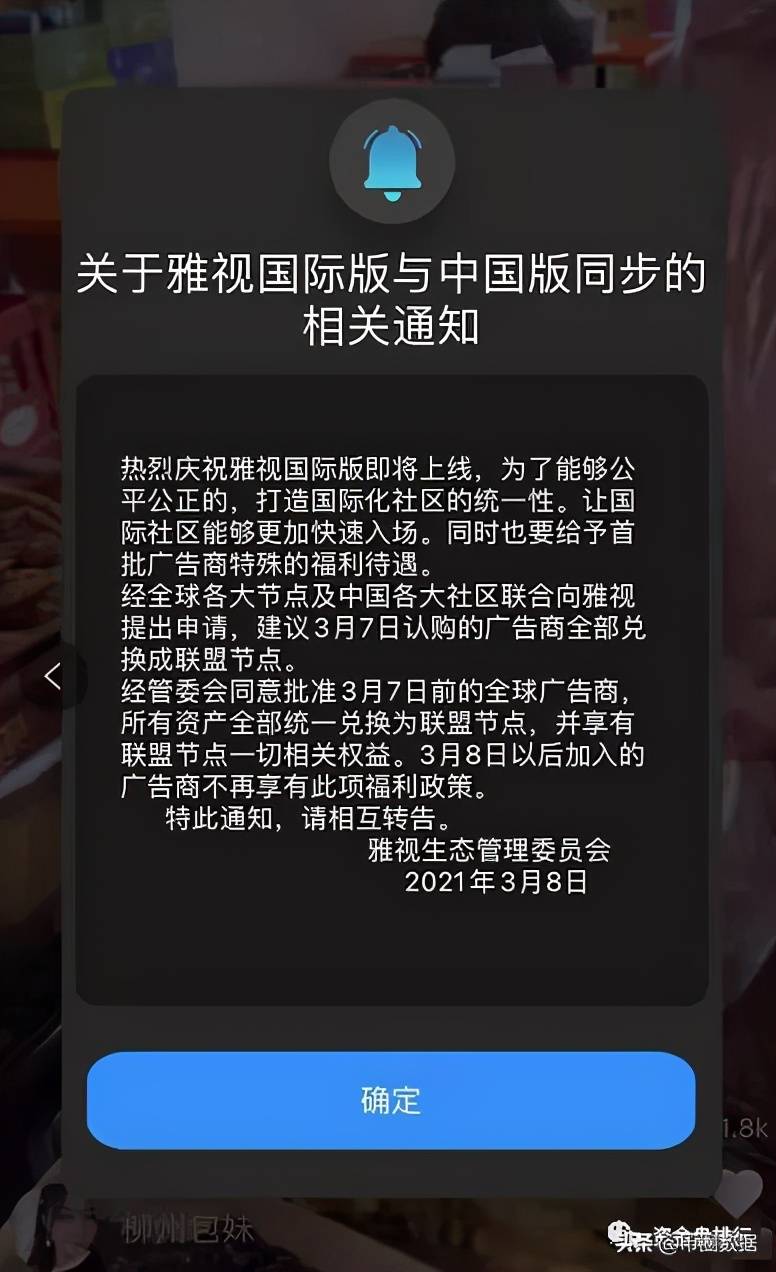The image size is (776, 1272).
Task: Confirm the notice with 确定 button
Action: point(390,1099)
